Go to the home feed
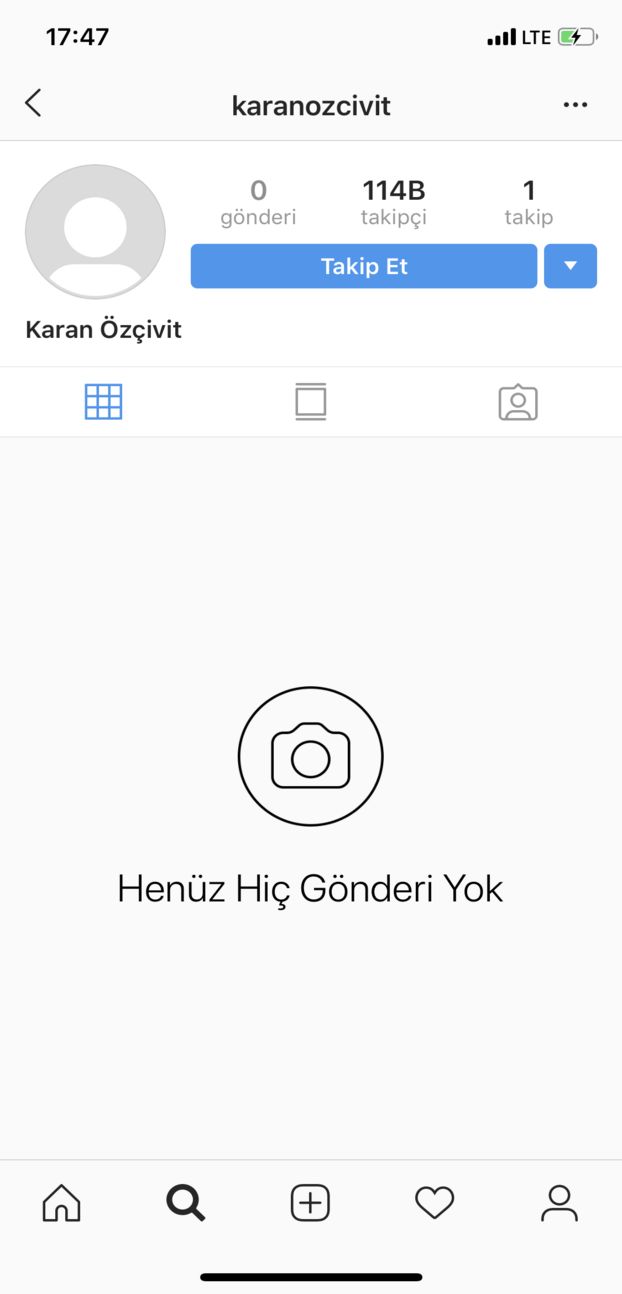 [61, 1202]
